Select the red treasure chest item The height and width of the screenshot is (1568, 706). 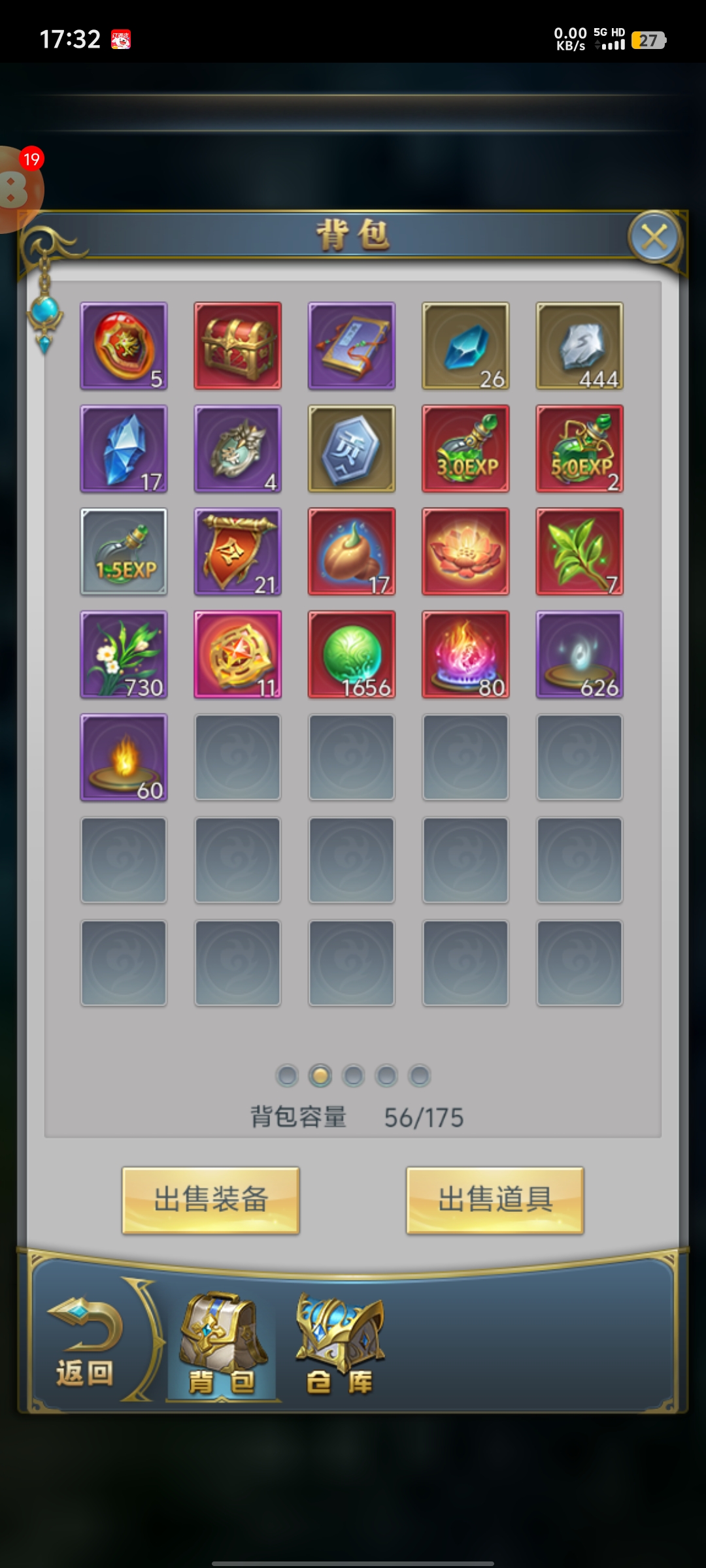pos(238,346)
